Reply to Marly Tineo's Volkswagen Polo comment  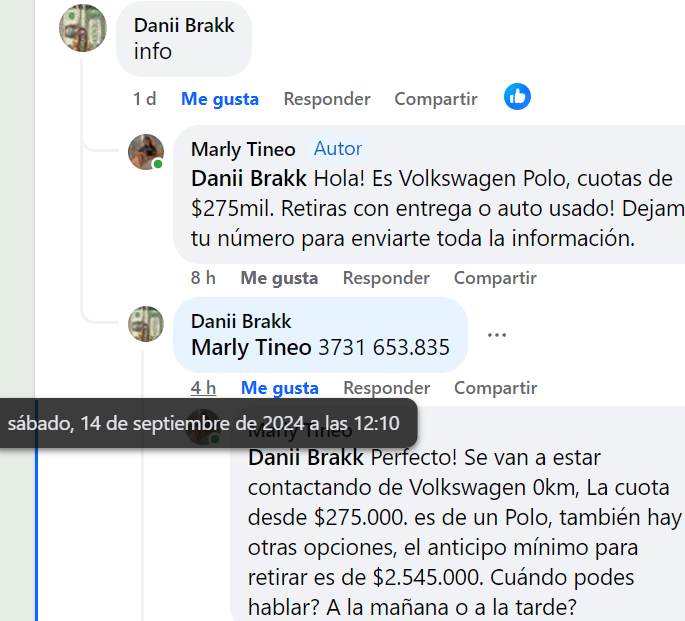click(x=386, y=278)
